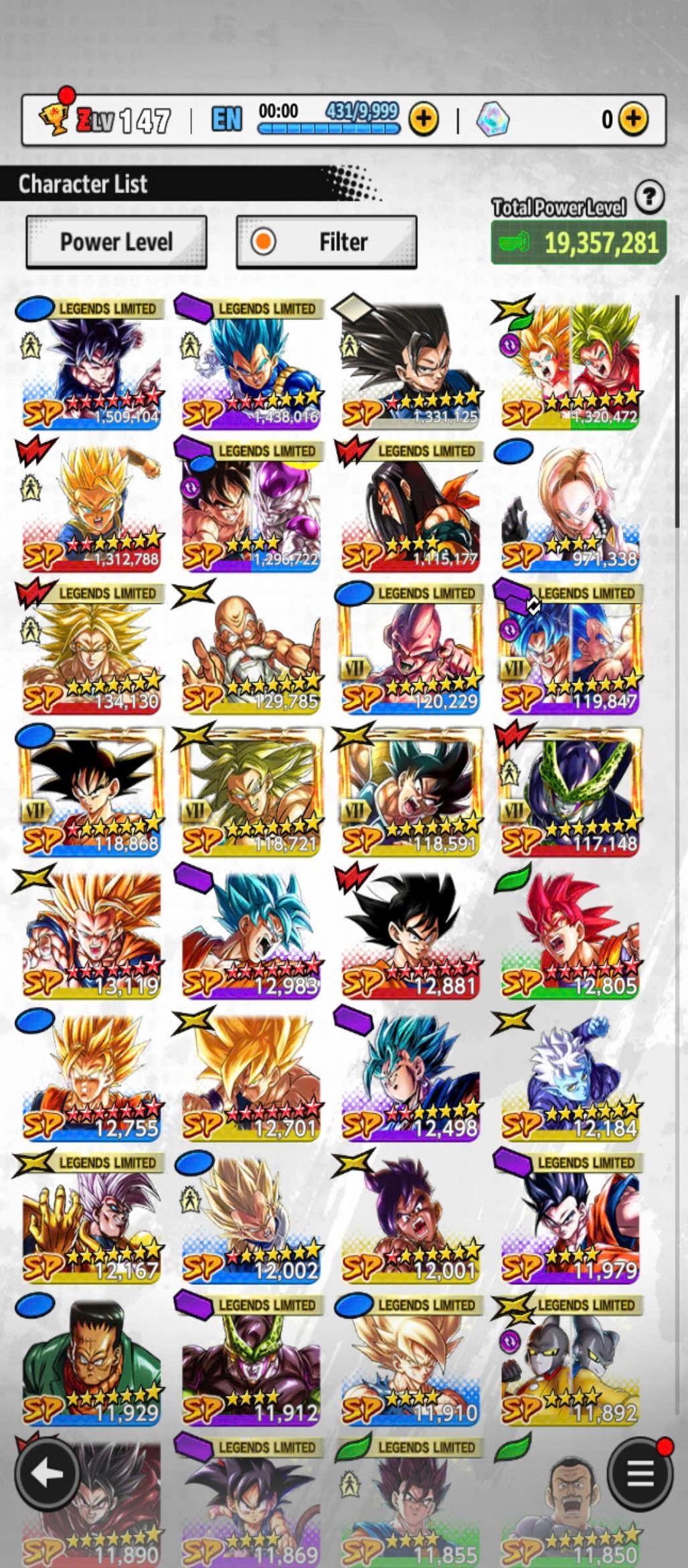Screen dimensions: 688x1568
Task: Choose the character with power 12,805
Action: (x=570, y=934)
